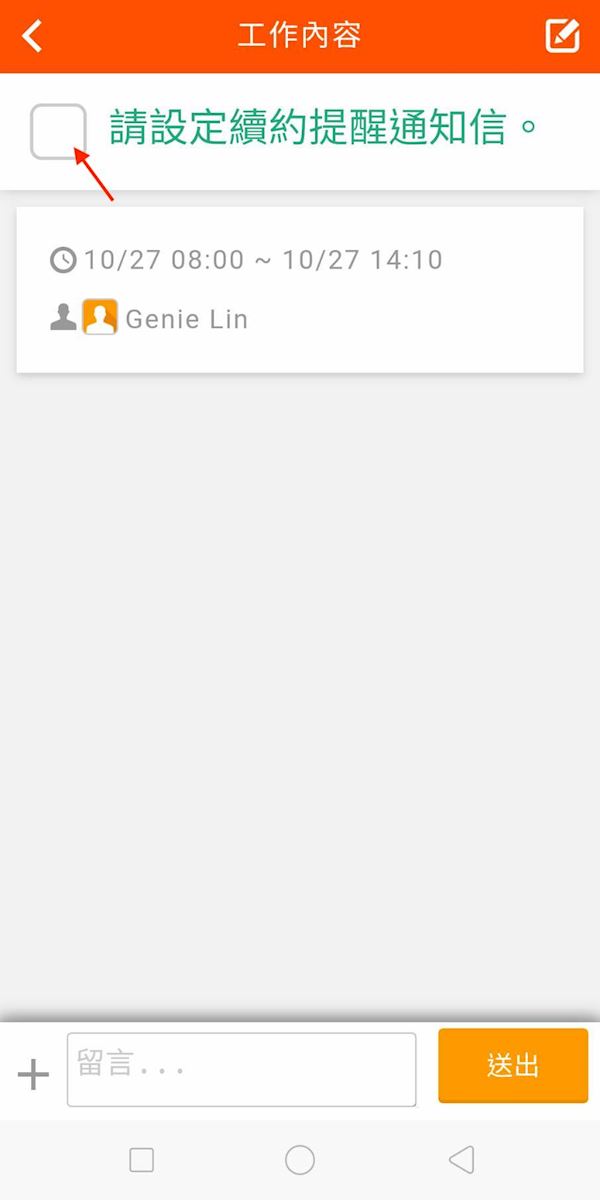Tap the plus attachment icon
600x1200 pixels.
34,1075
